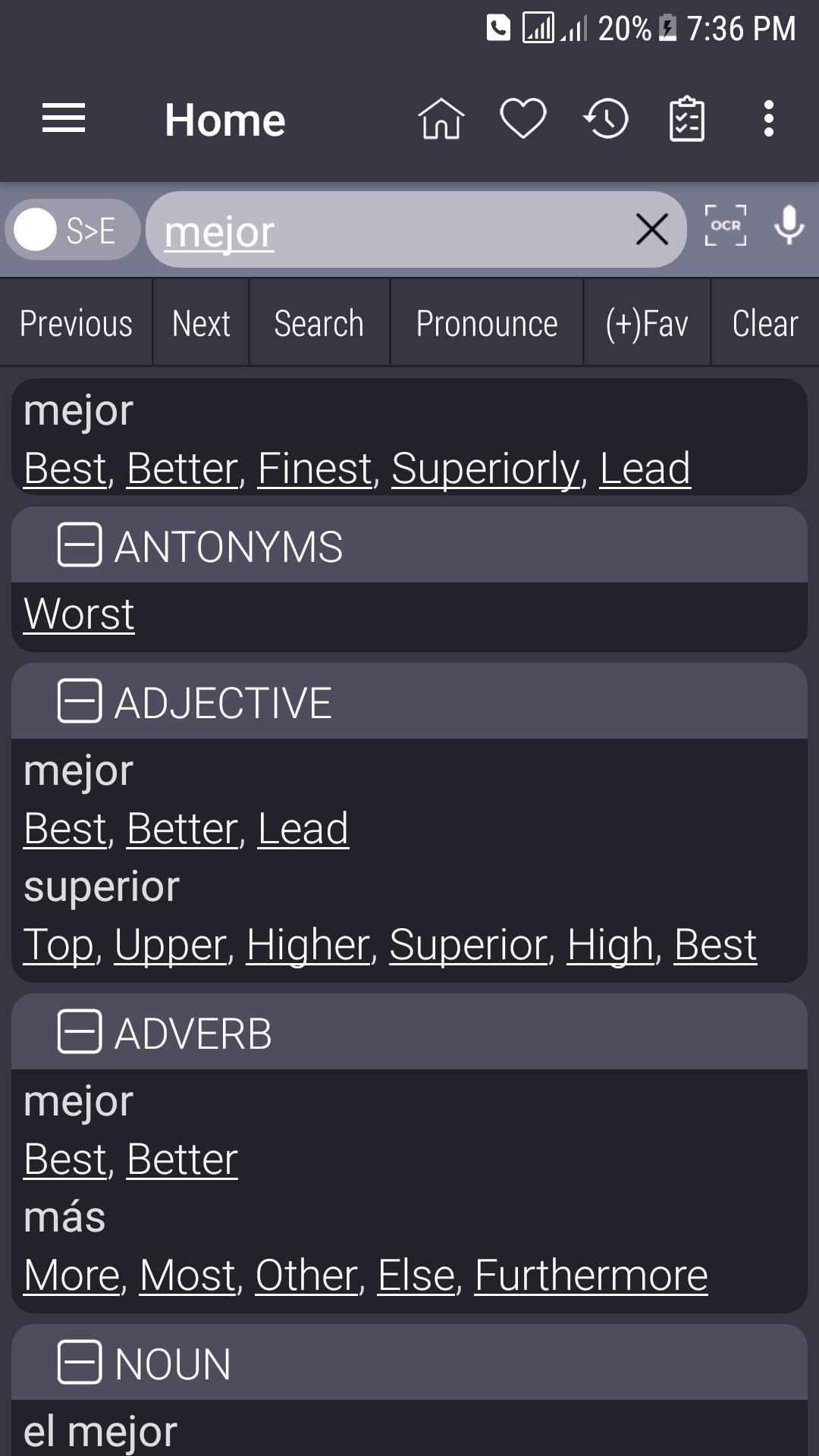
Task: Look up the word Furthermore
Action: click(591, 1275)
